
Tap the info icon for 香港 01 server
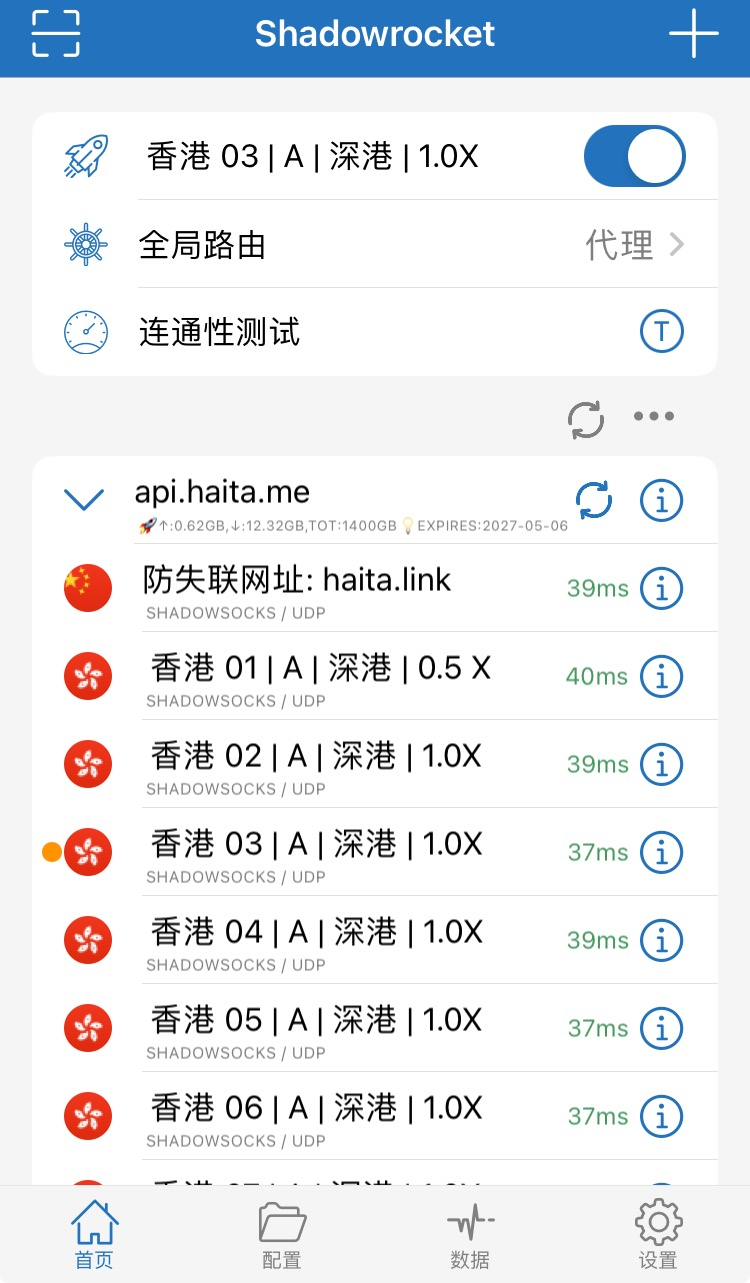coord(661,676)
